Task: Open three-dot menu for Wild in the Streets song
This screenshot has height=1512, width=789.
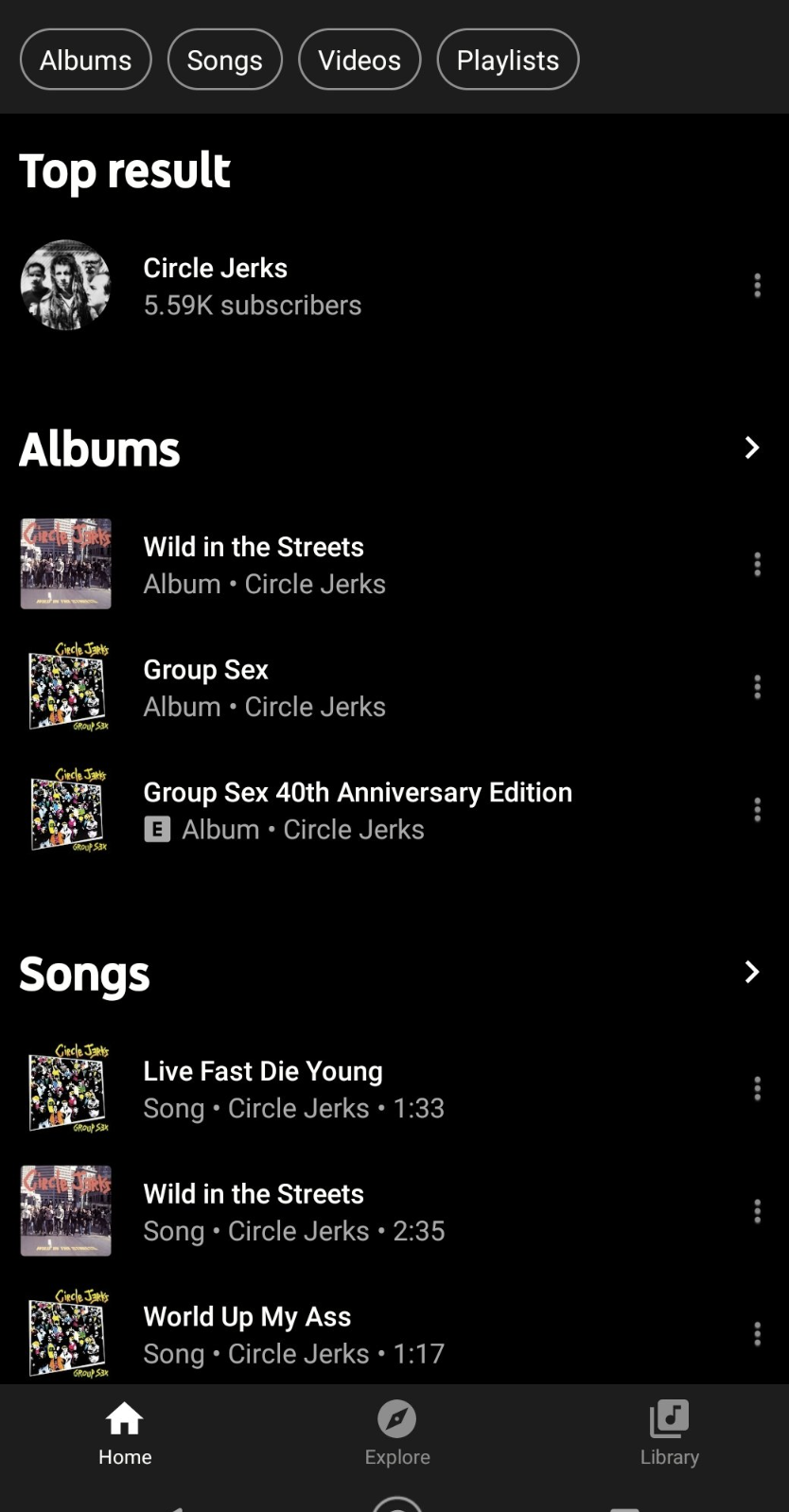Action: click(x=757, y=1210)
